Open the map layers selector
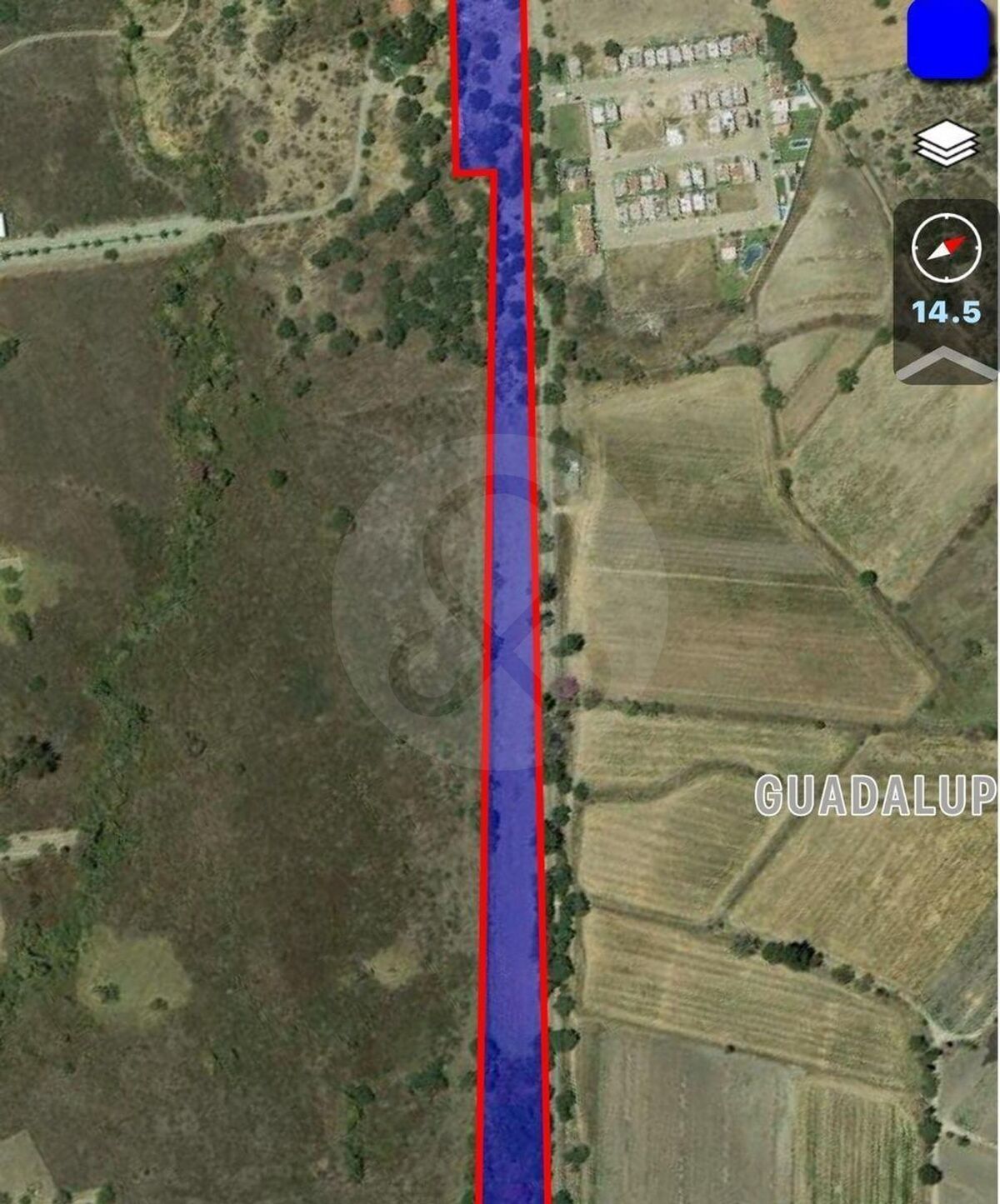 click(946, 143)
